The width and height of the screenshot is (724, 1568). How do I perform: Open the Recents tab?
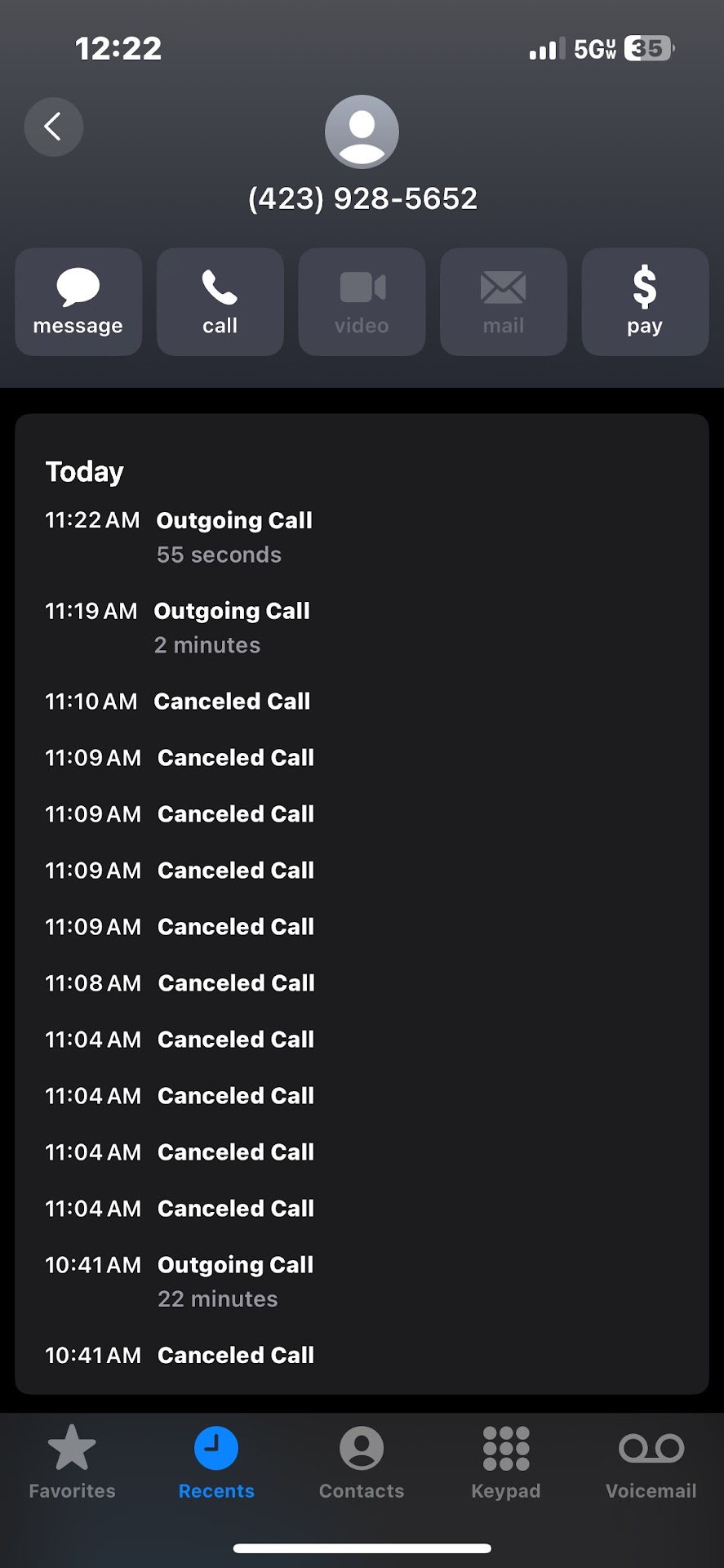click(216, 1462)
